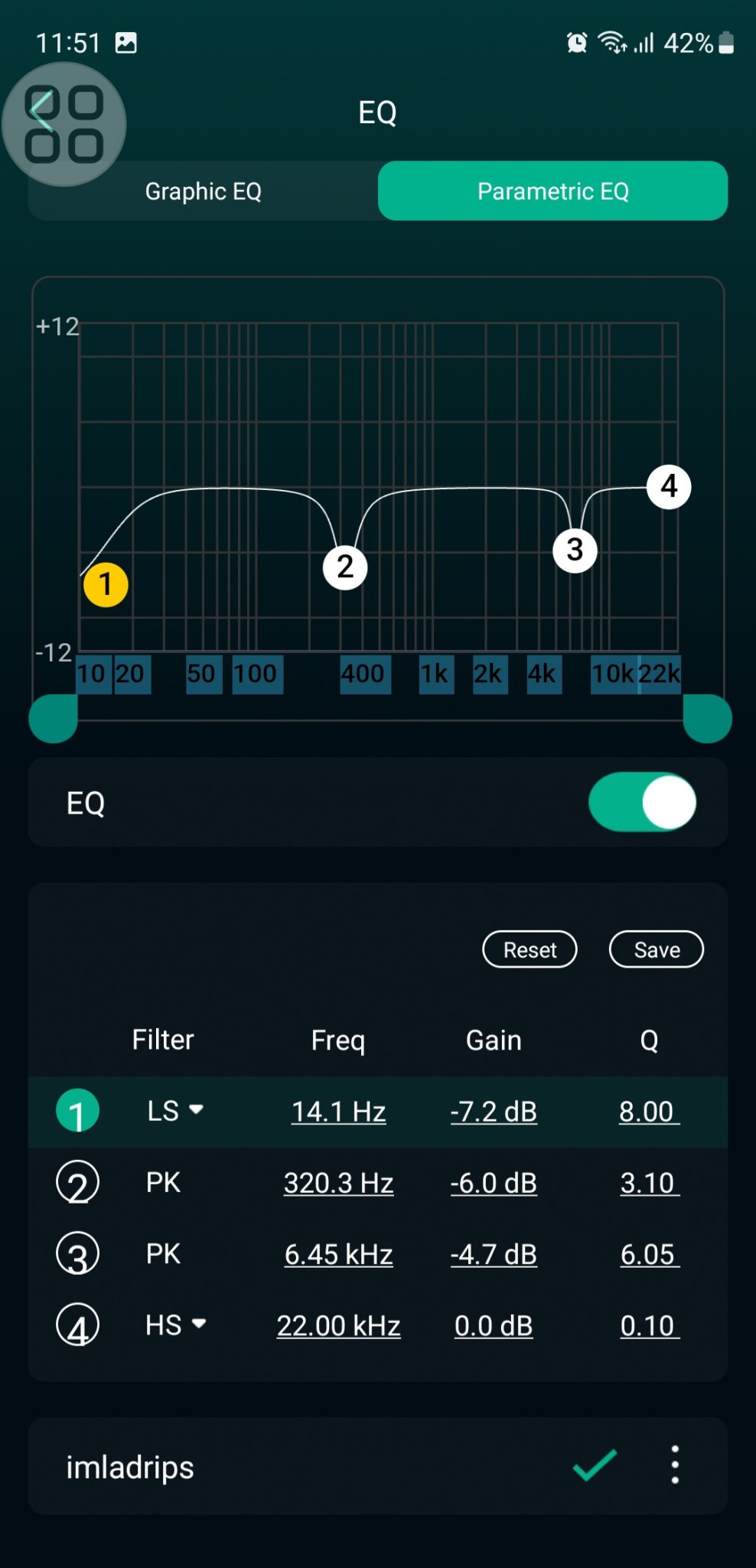Edit the 22.00 kHz frequency value
The image size is (756, 1568).
[x=339, y=1325]
